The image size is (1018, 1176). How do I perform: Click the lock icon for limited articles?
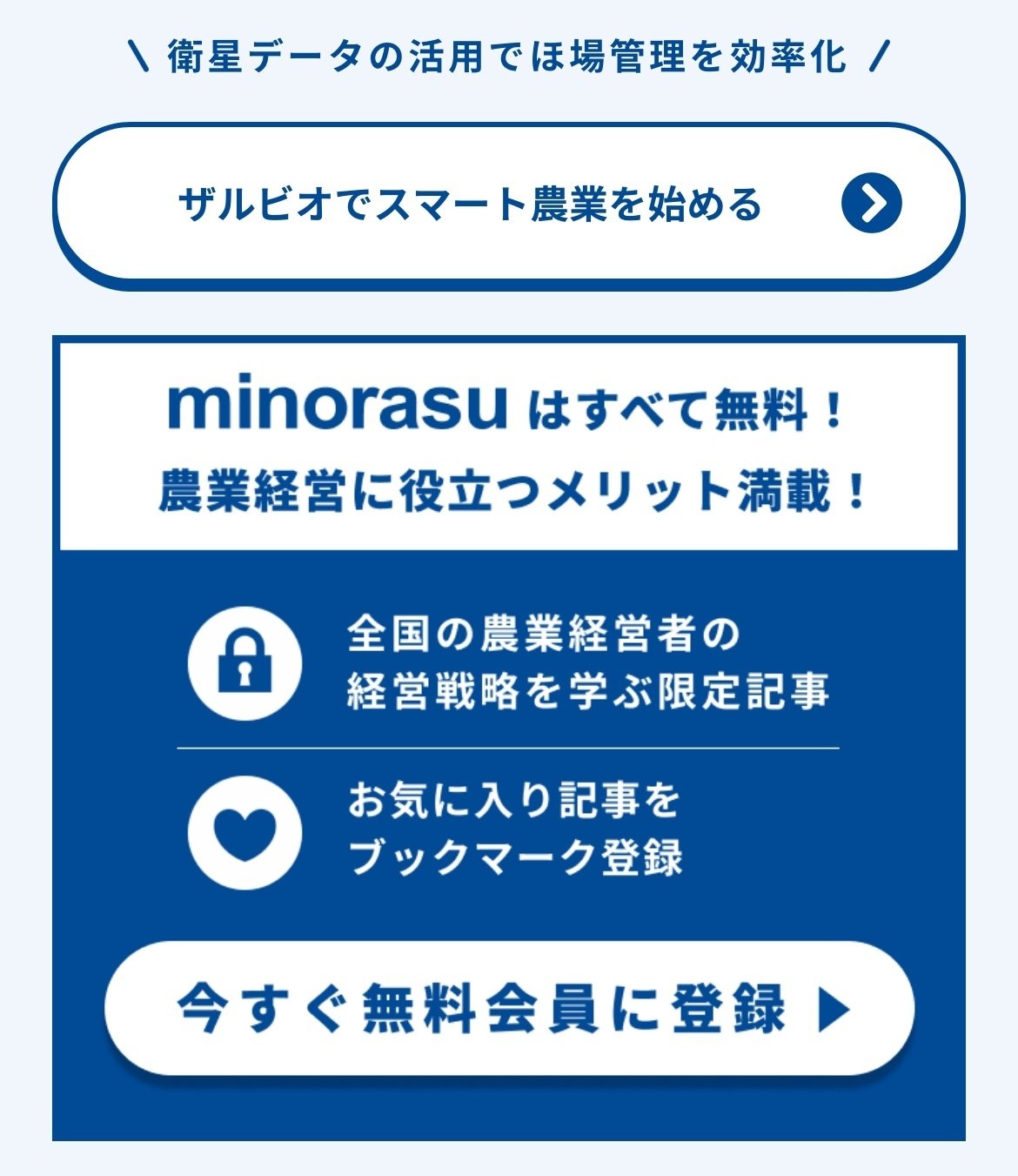coord(245,663)
